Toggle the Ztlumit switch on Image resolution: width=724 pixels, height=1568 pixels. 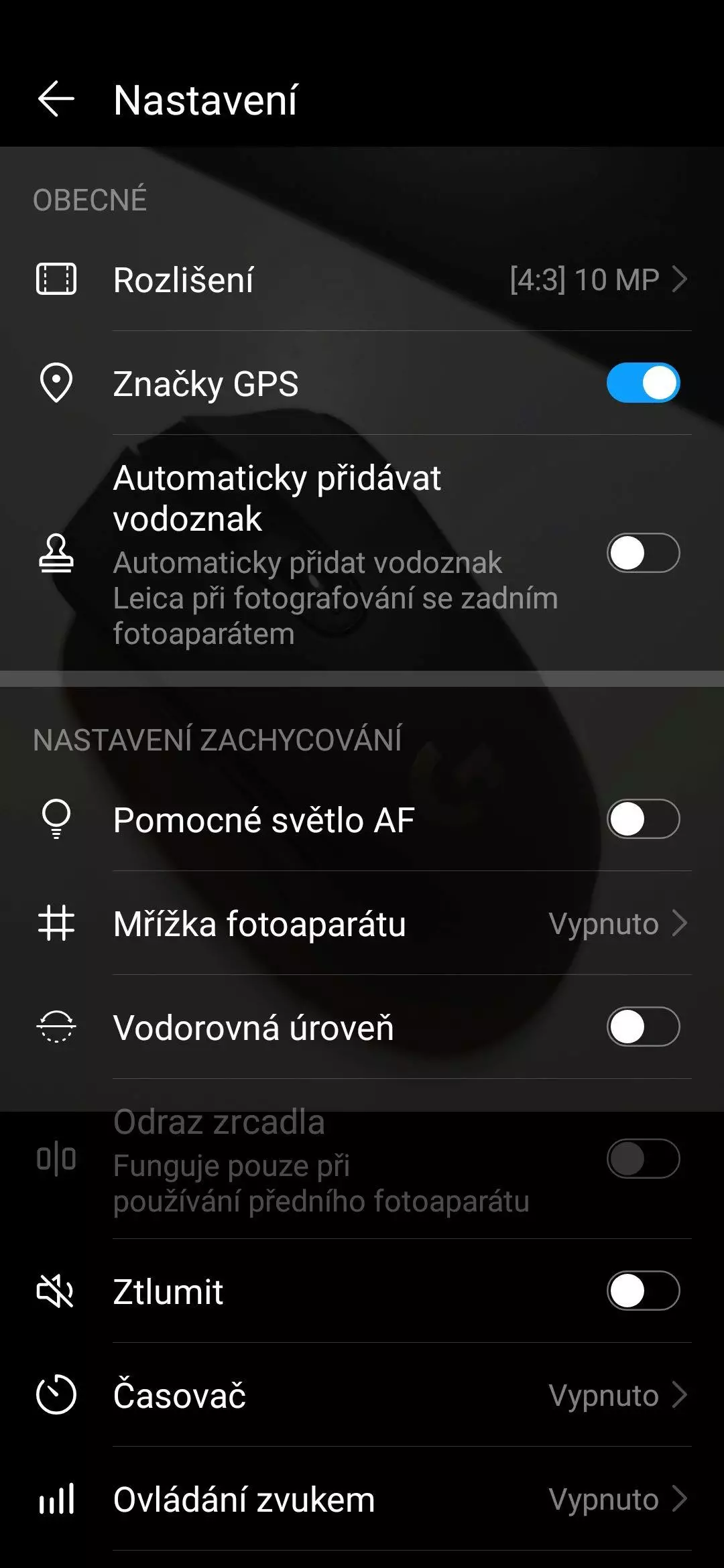(643, 1291)
